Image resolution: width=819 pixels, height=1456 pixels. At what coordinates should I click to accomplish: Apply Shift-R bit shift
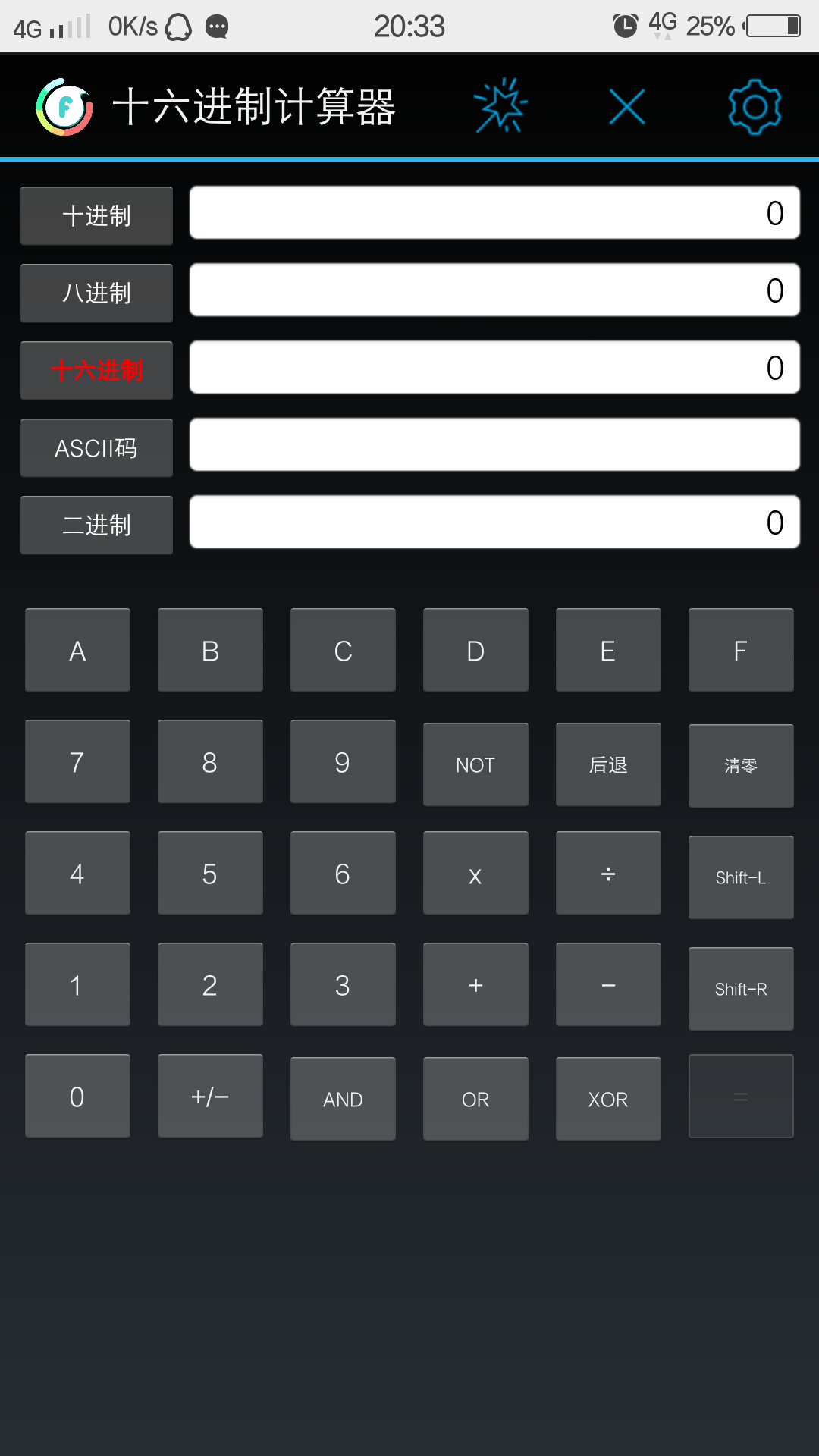coord(741,989)
